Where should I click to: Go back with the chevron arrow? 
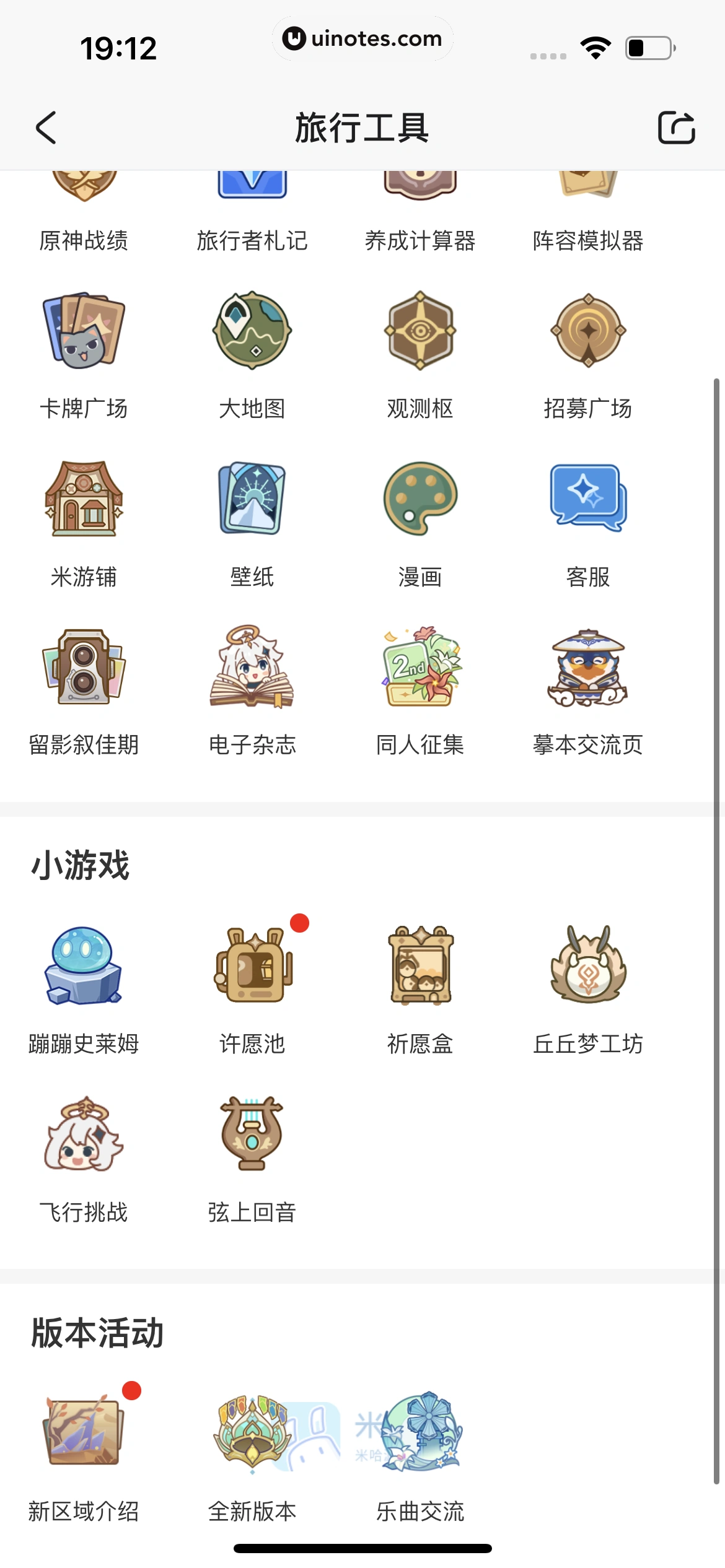tap(45, 128)
